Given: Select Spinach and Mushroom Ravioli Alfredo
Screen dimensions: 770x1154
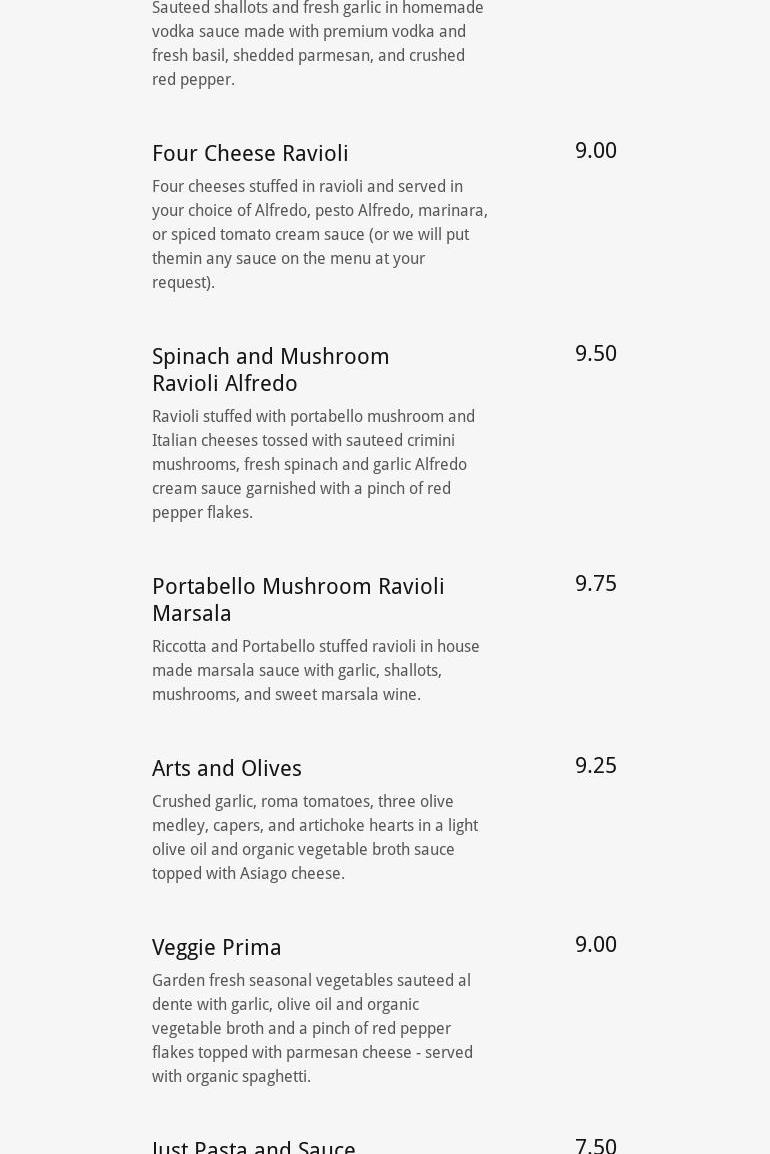Looking at the screenshot, I should coord(270,369).
